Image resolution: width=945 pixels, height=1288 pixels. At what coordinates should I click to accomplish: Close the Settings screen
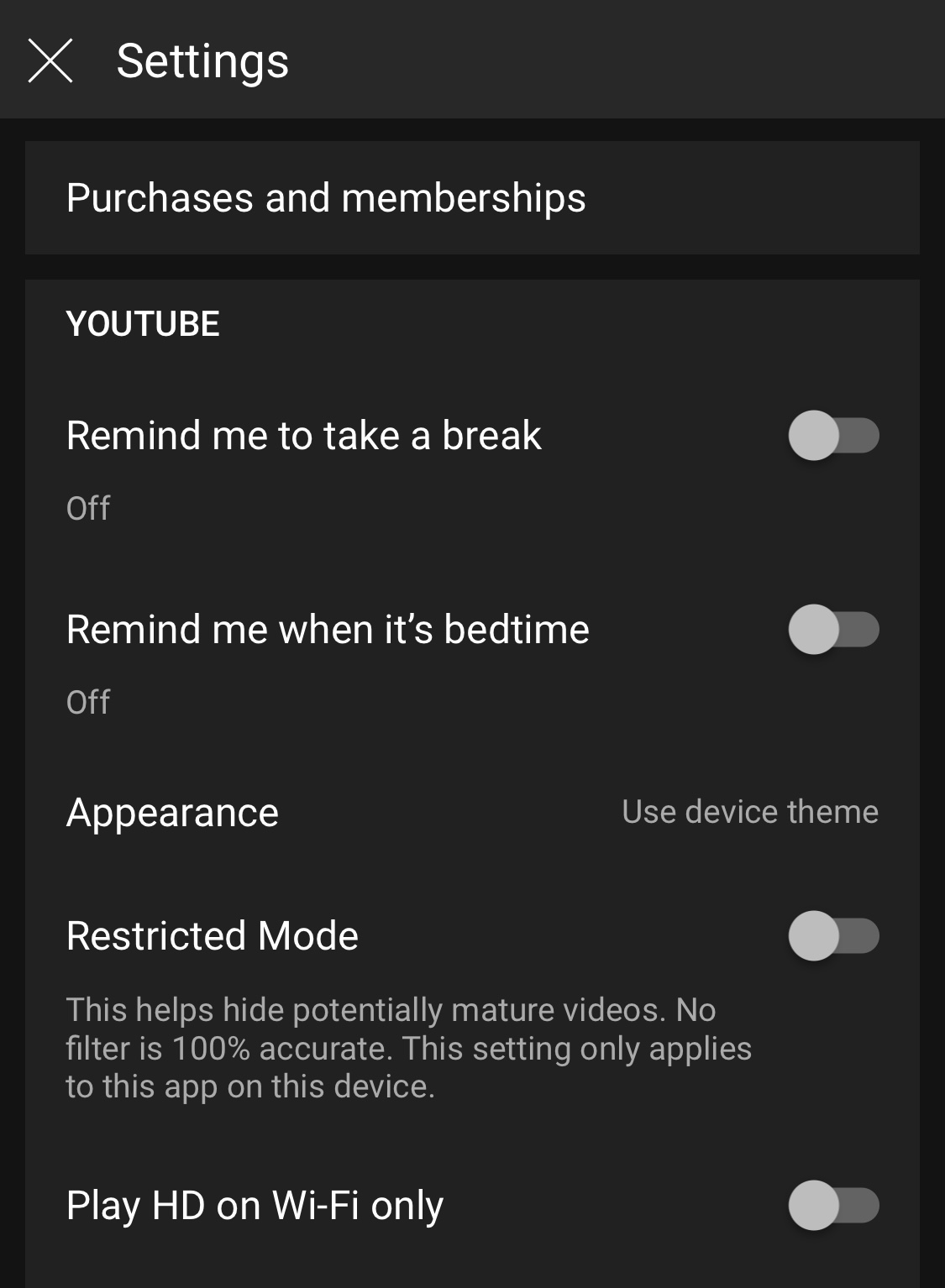(x=50, y=60)
